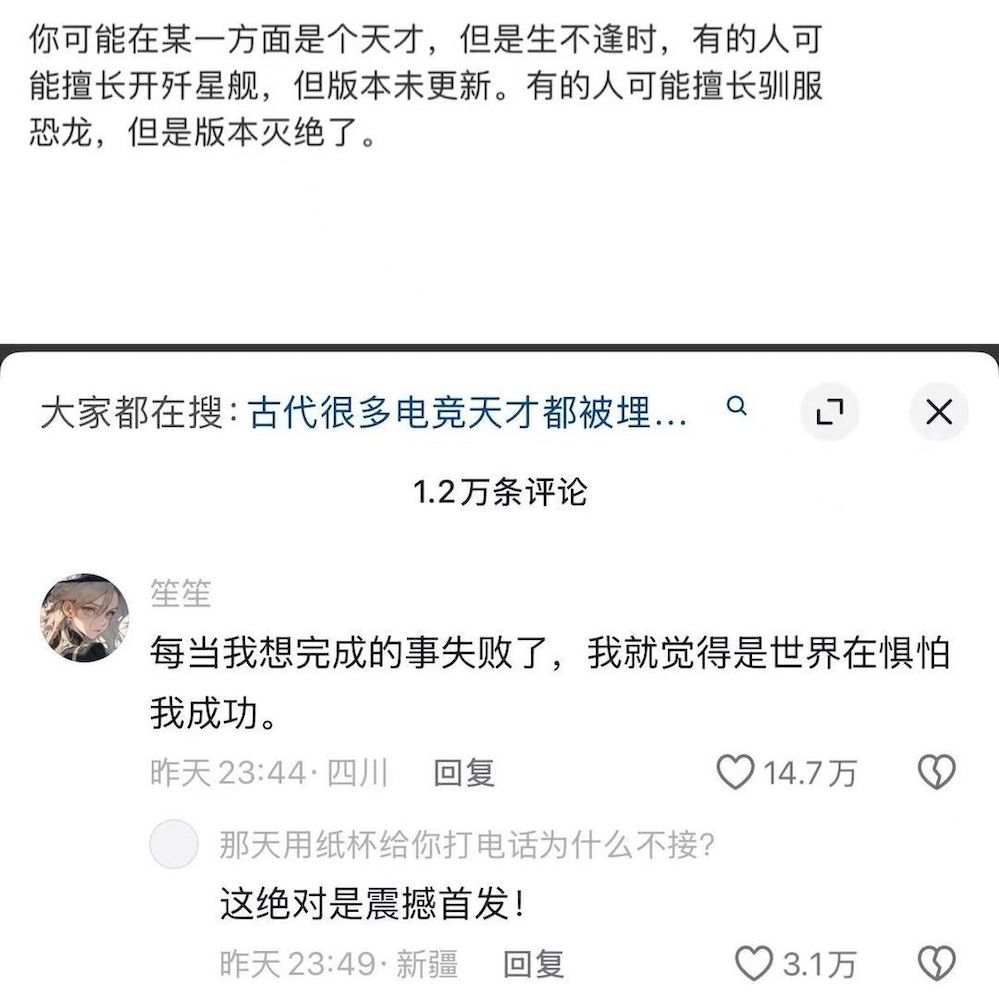Expand the comments panel to full screen
The height and width of the screenshot is (999, 999).
coord(831,412)
